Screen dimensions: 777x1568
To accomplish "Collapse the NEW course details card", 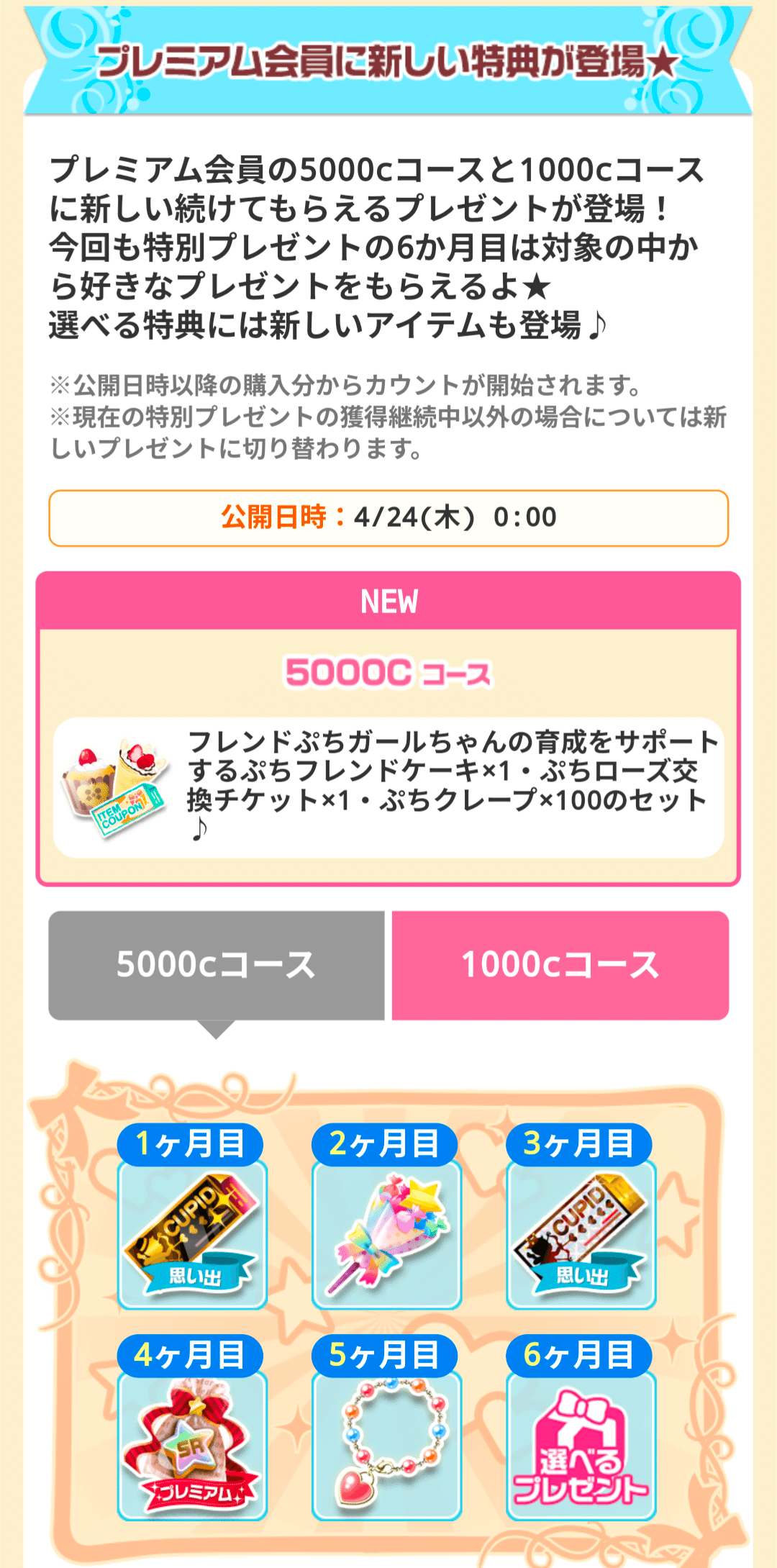I will (388, 602).
